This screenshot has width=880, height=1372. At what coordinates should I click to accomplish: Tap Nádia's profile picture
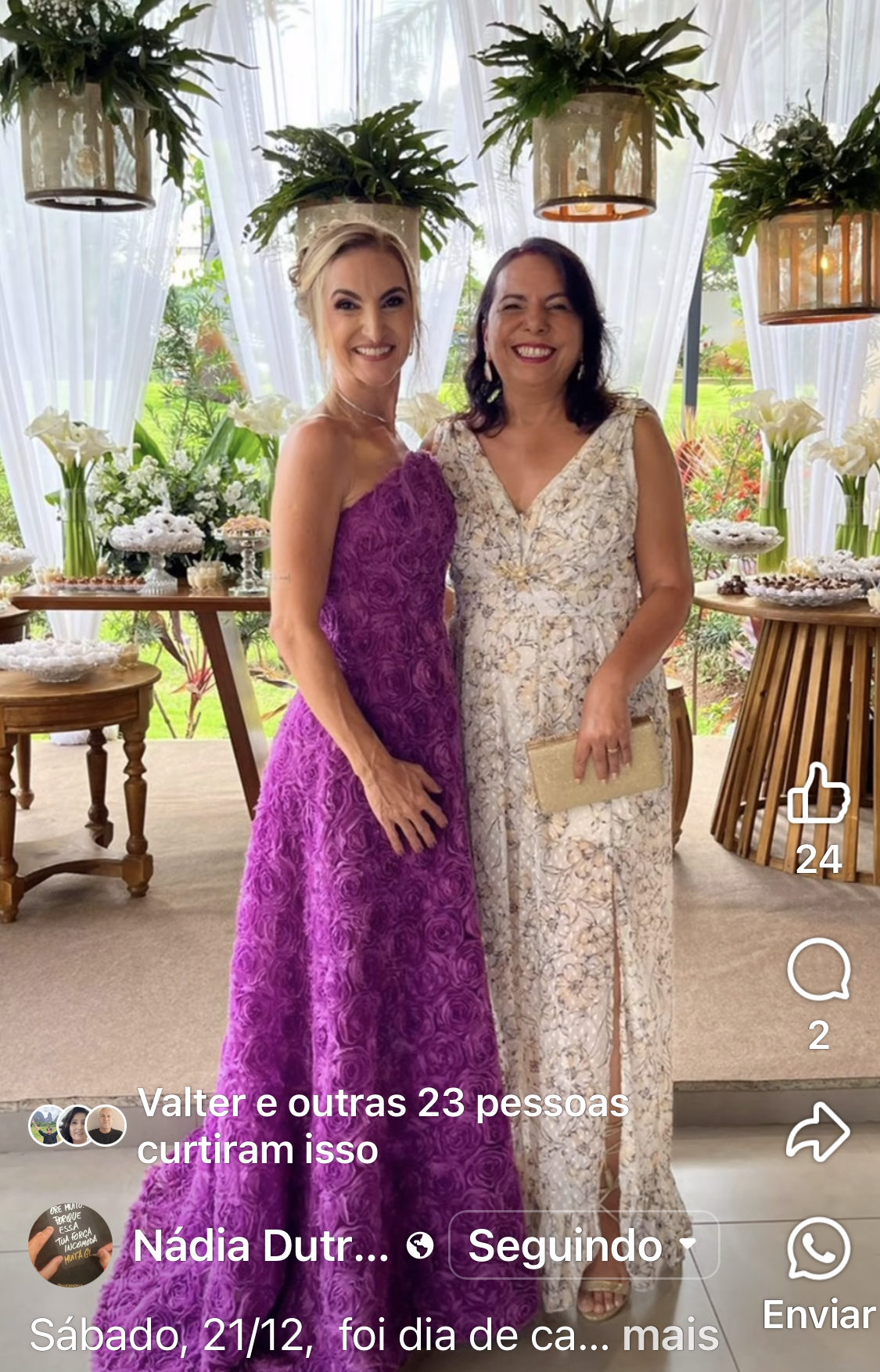70,1245
